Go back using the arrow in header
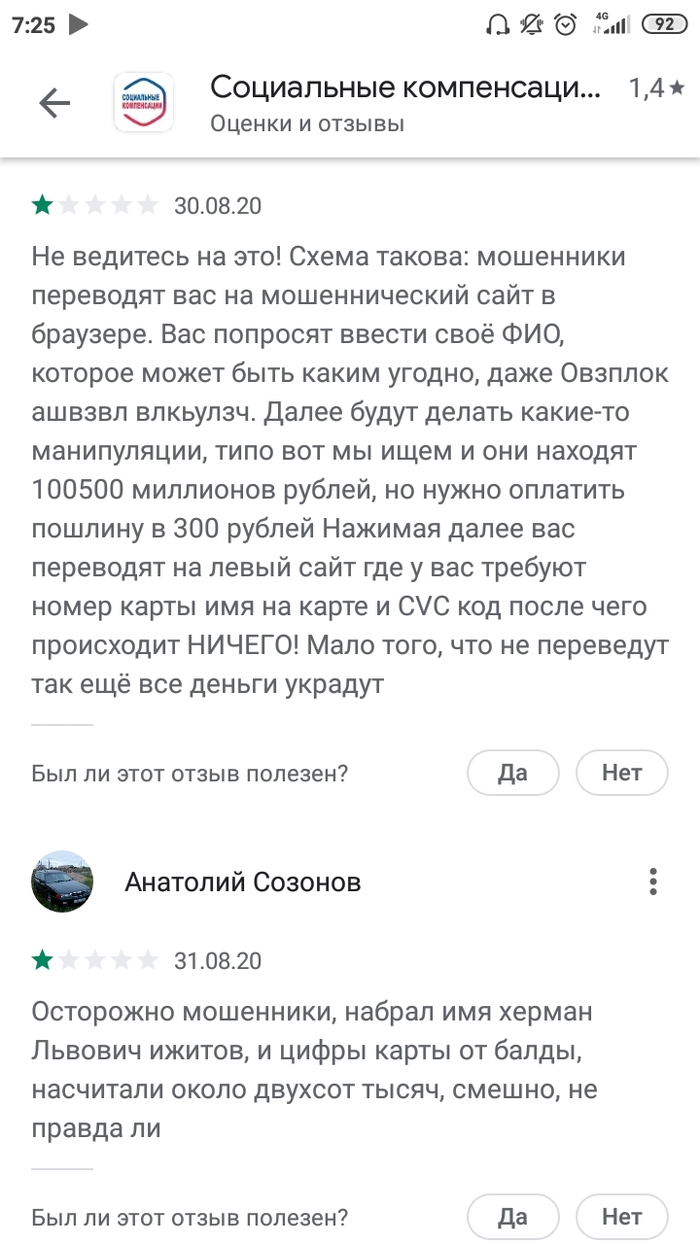 (54, 103)
